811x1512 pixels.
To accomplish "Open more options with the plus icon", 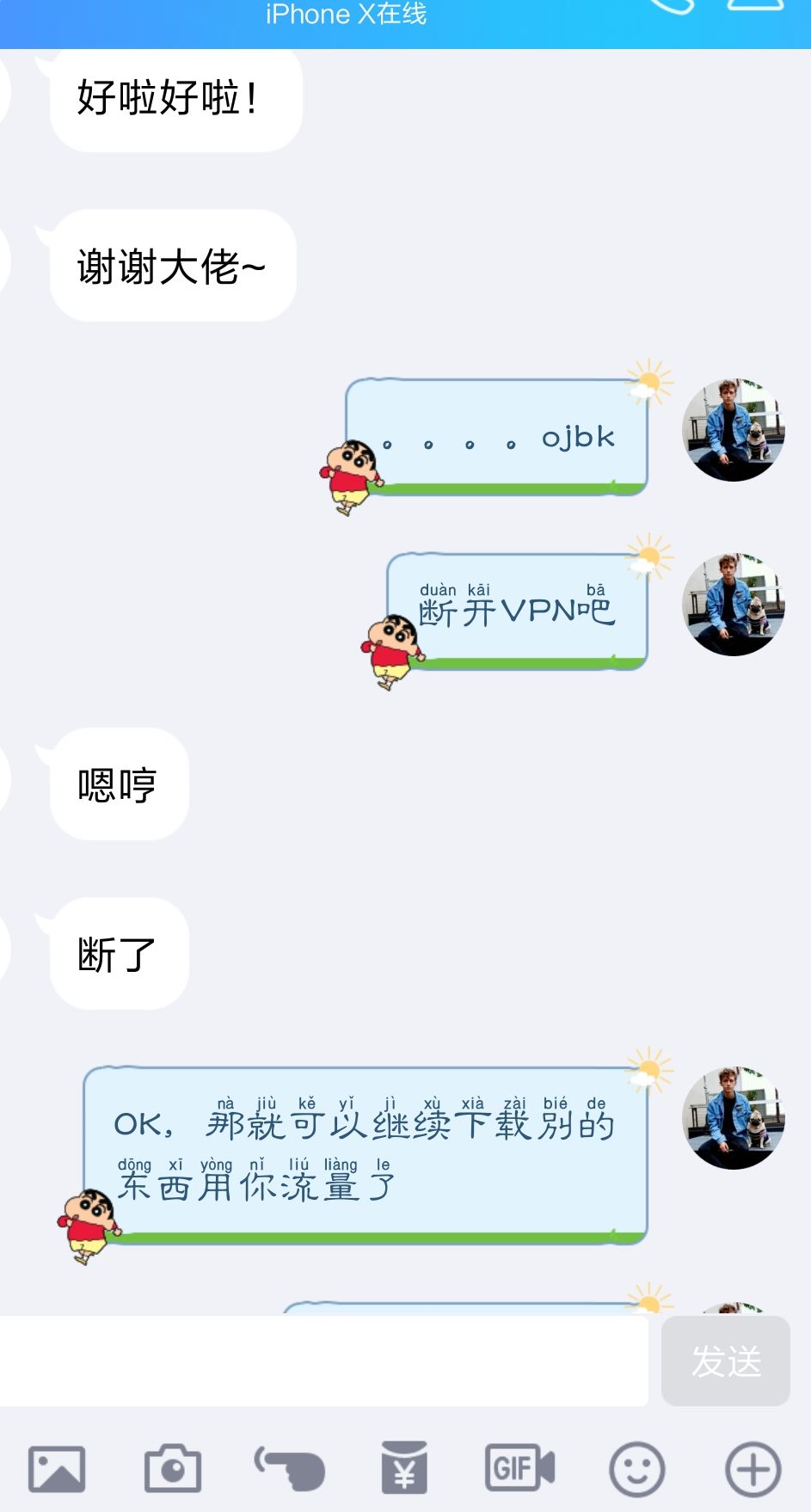I will click(753, 1469).
